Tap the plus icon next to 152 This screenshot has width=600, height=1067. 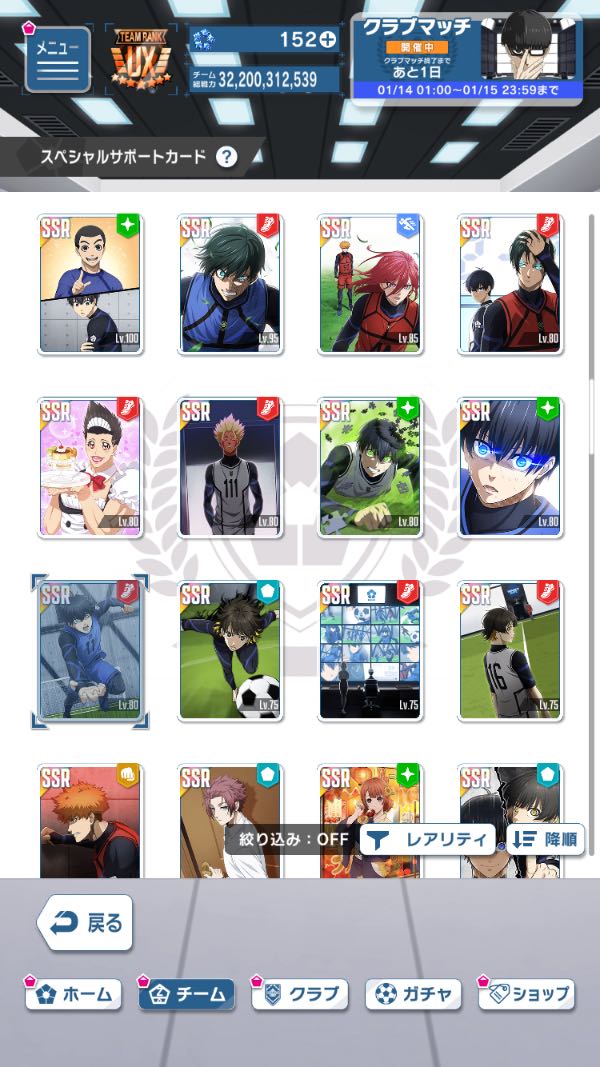click(x=325, y=40)
